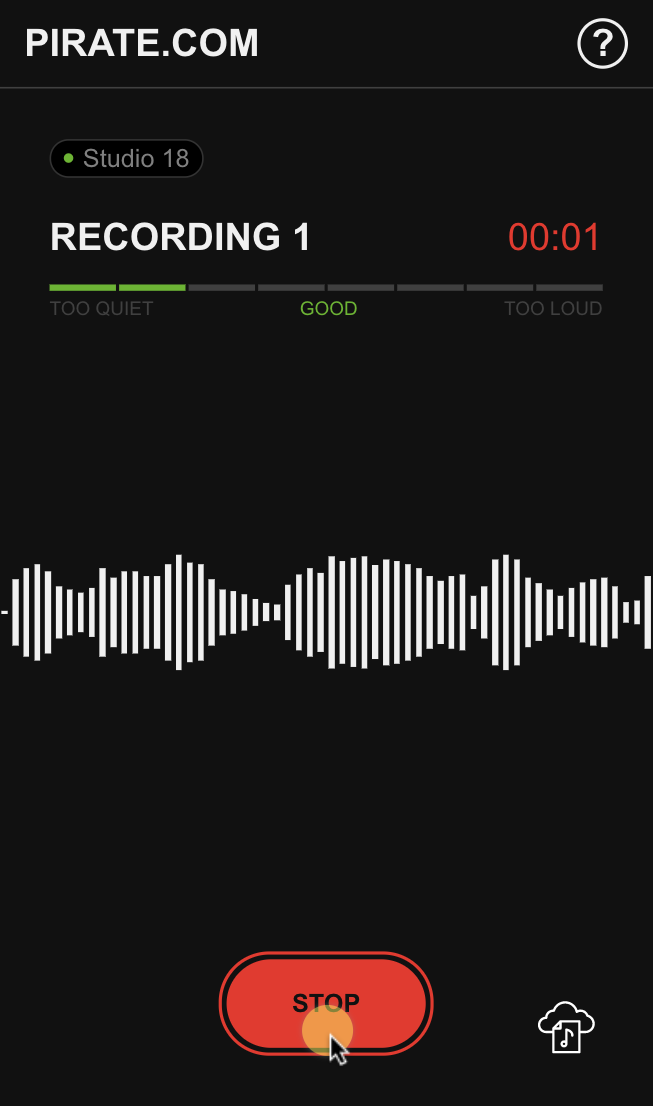Open the help question mark icon
Image resolution: width=654 pixels, height=1106 pixels.
tap(602, 44)
